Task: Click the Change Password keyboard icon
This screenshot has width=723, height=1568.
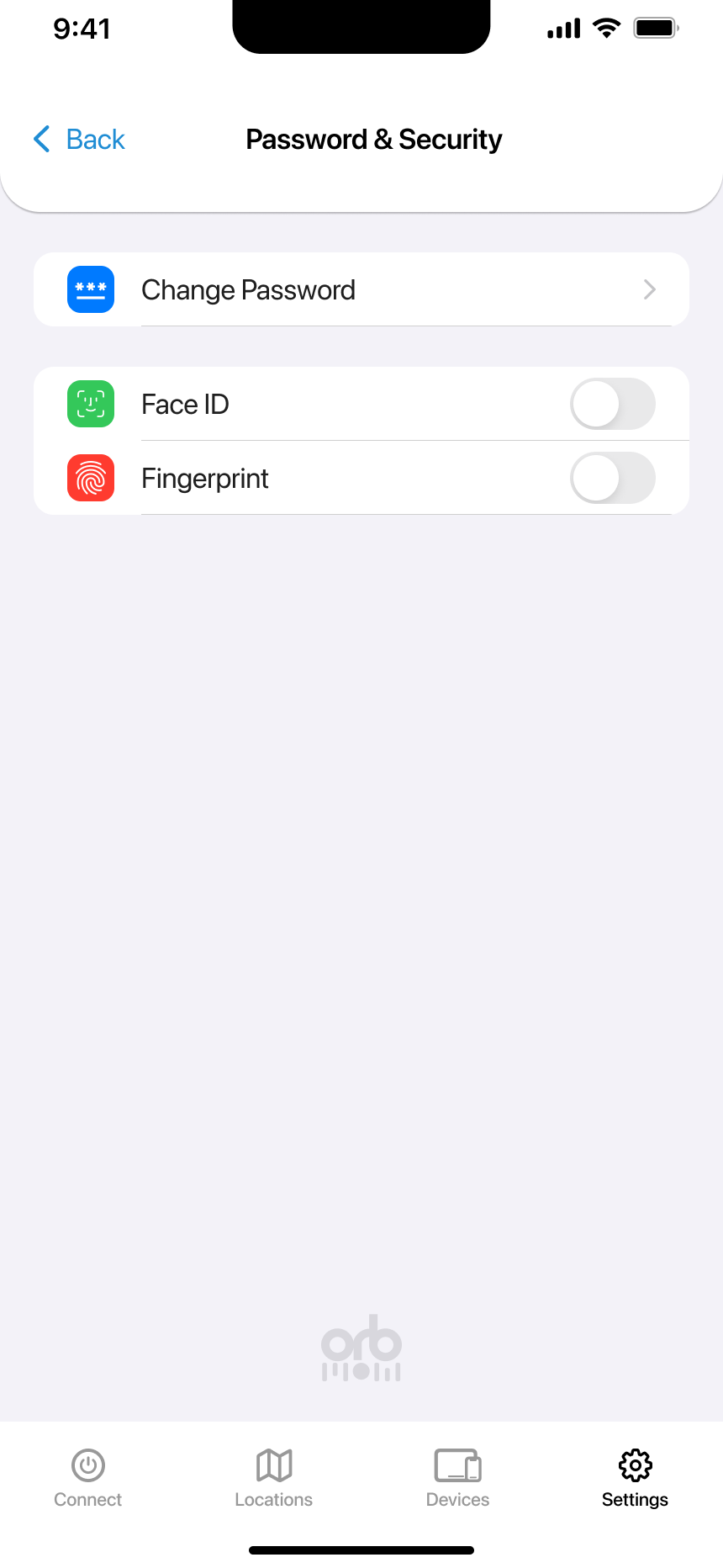Action: tap(90, 289)
